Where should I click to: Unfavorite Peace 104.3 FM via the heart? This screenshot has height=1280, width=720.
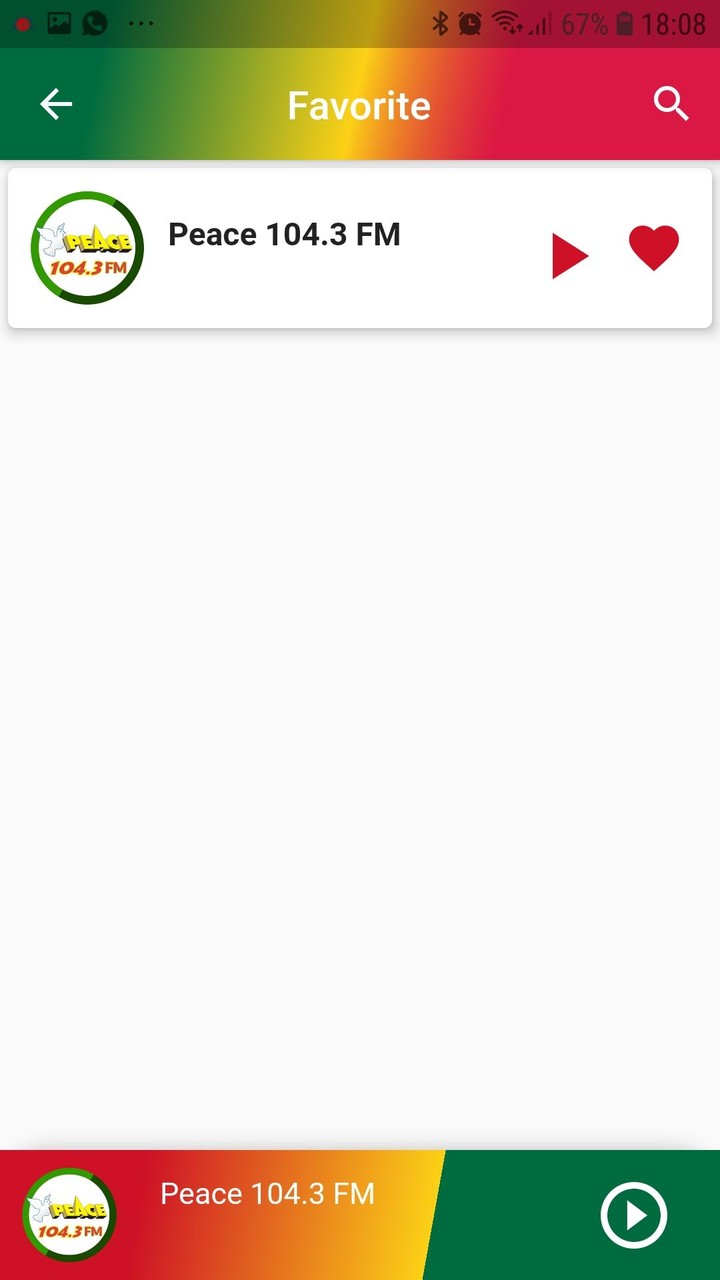654,247
